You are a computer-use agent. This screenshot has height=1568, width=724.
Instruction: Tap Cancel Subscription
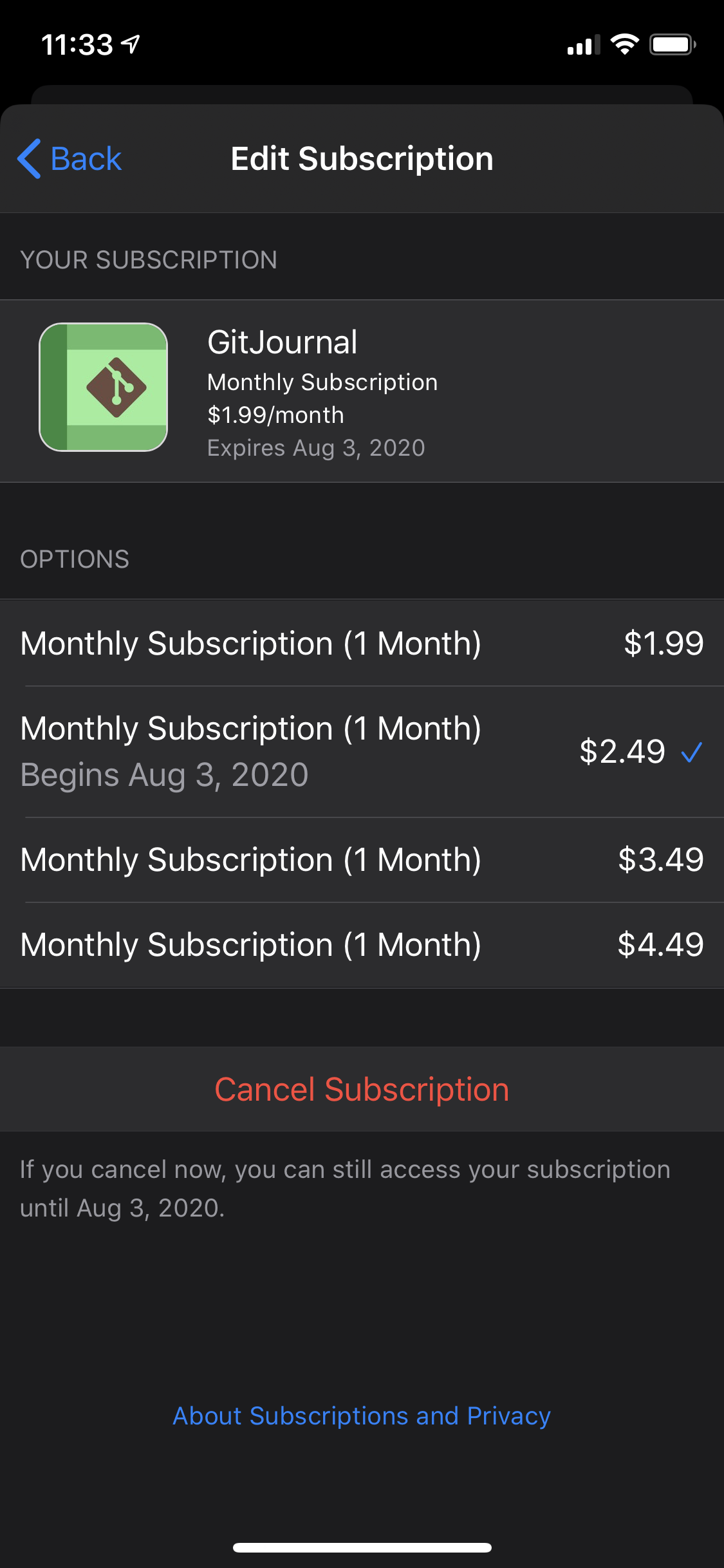pos(362,1088)
